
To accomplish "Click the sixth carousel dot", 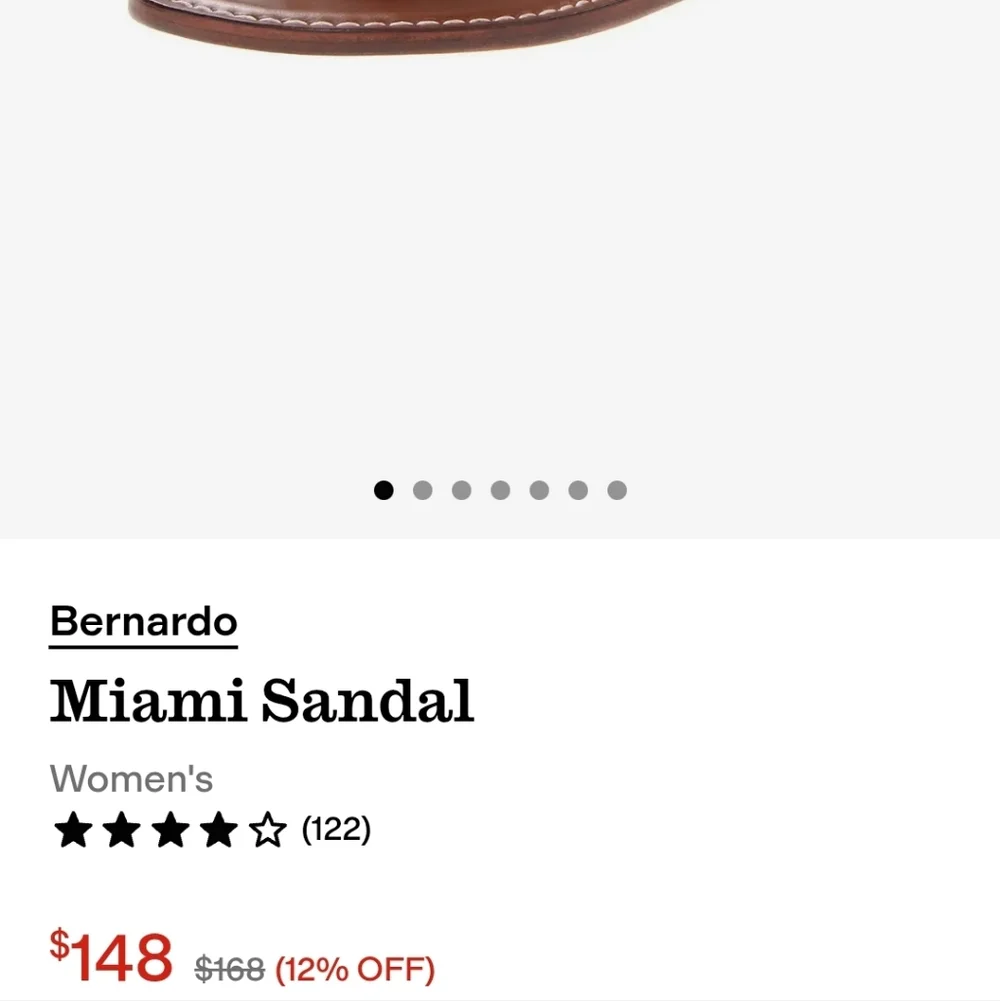I will point(578,490).
